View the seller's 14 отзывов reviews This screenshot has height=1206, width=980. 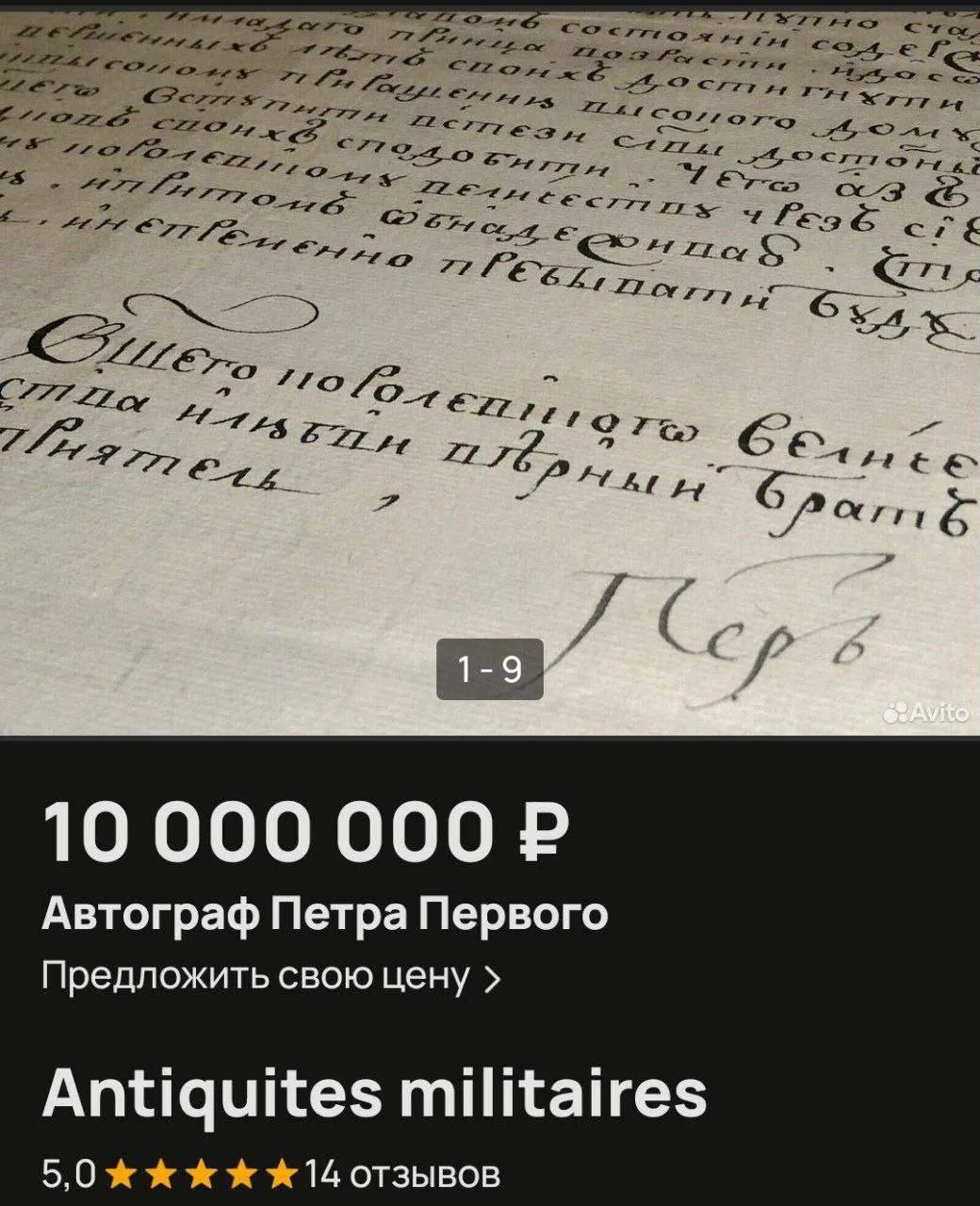(x=402, y=1175)
